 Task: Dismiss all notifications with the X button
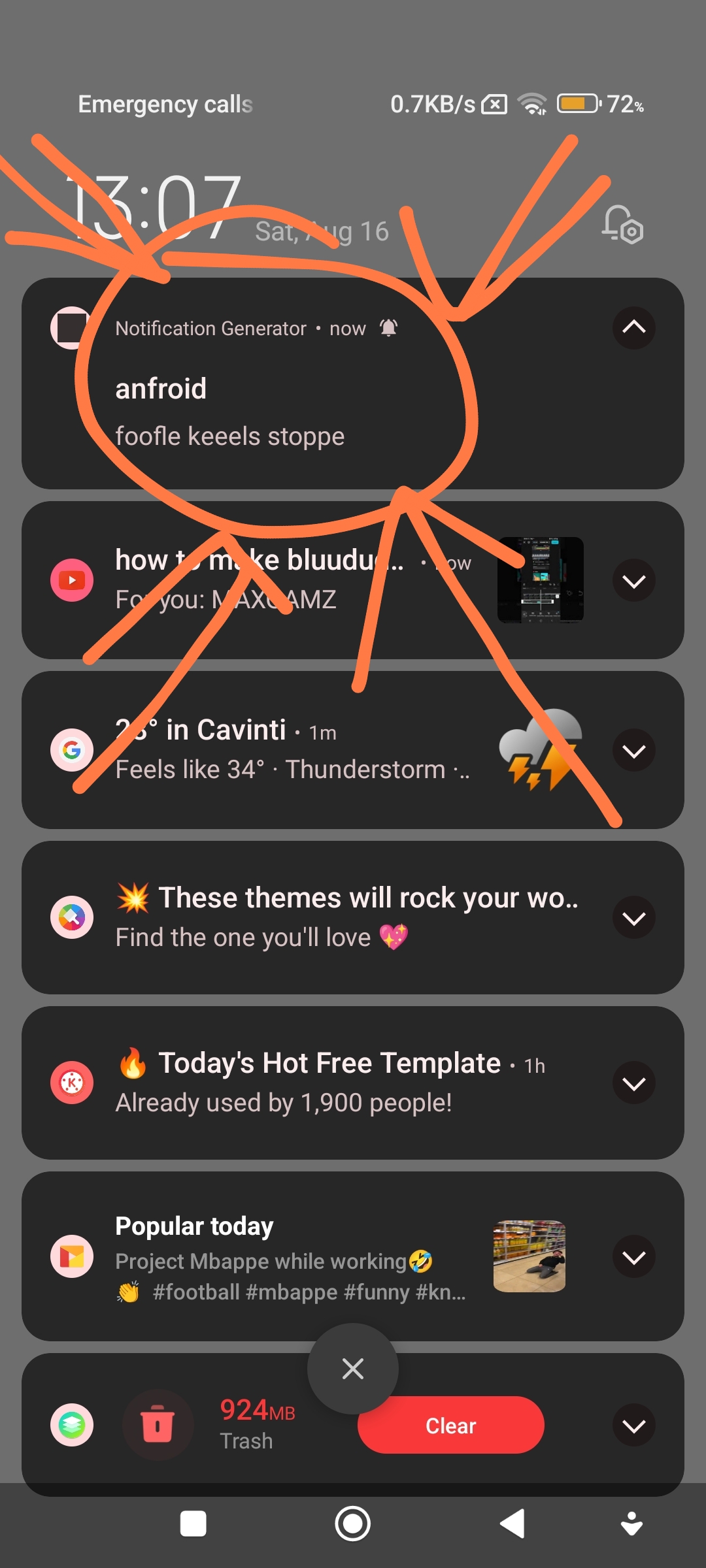[x=353, y=1369]
